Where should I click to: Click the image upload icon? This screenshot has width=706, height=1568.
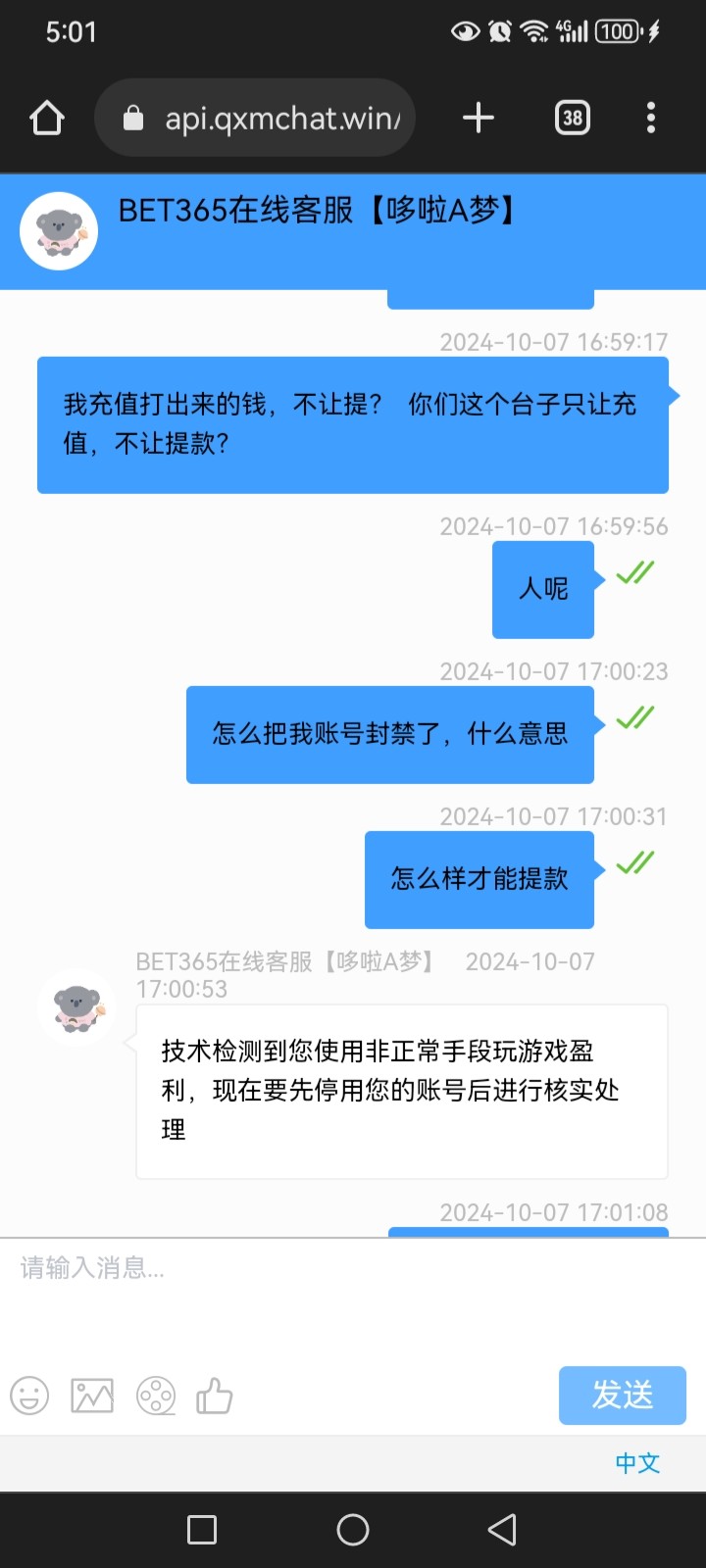(92, 1396)
